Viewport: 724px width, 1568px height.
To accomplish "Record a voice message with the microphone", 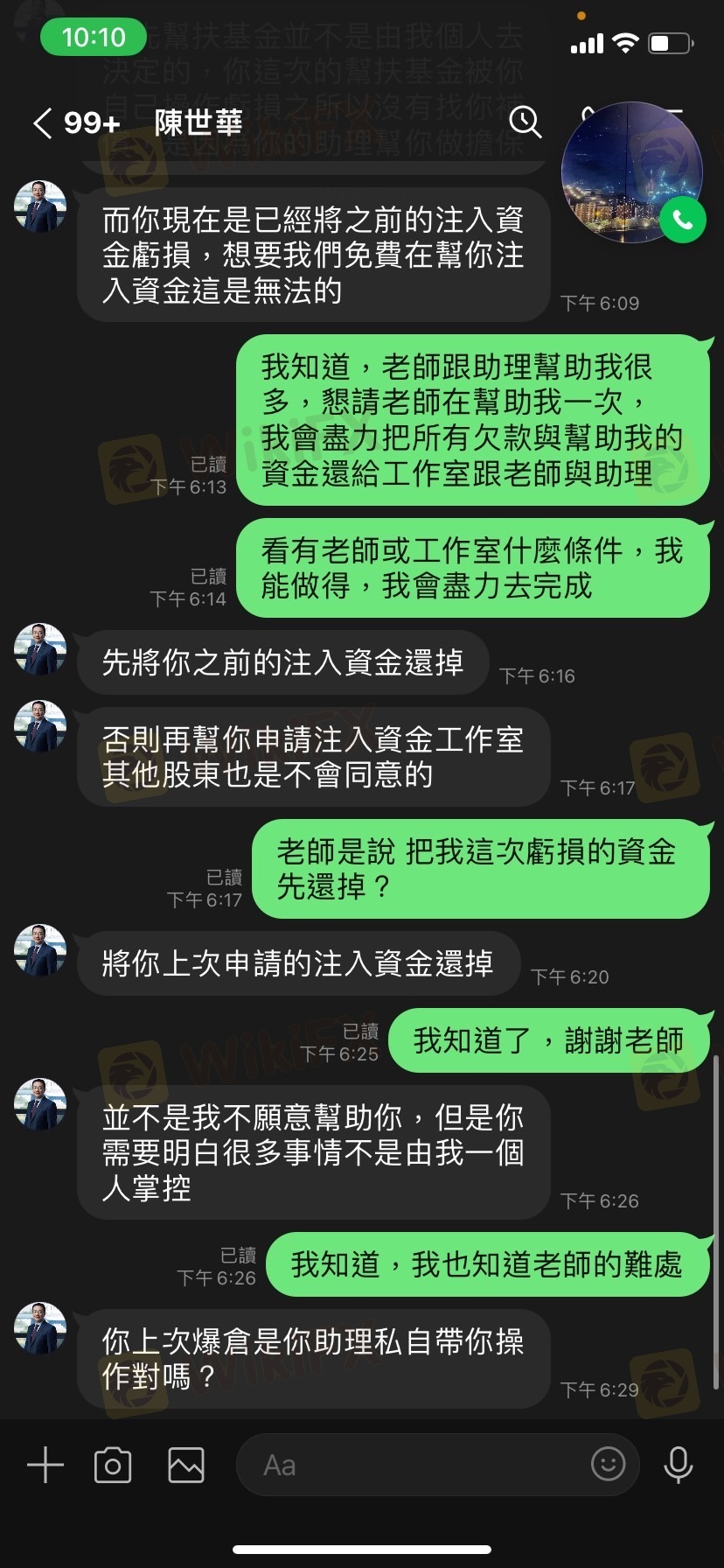I will pos(678,1465).
